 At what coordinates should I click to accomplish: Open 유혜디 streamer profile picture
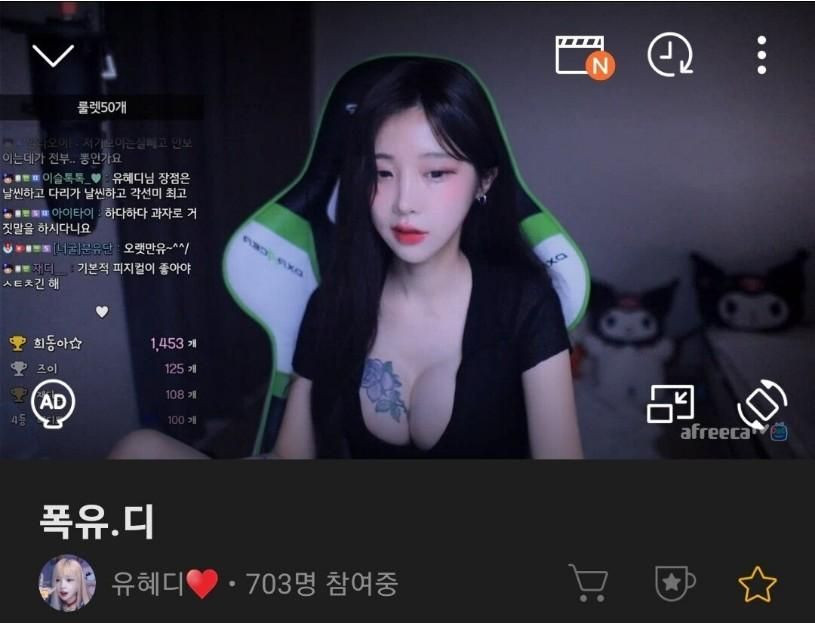pos(67,583)
